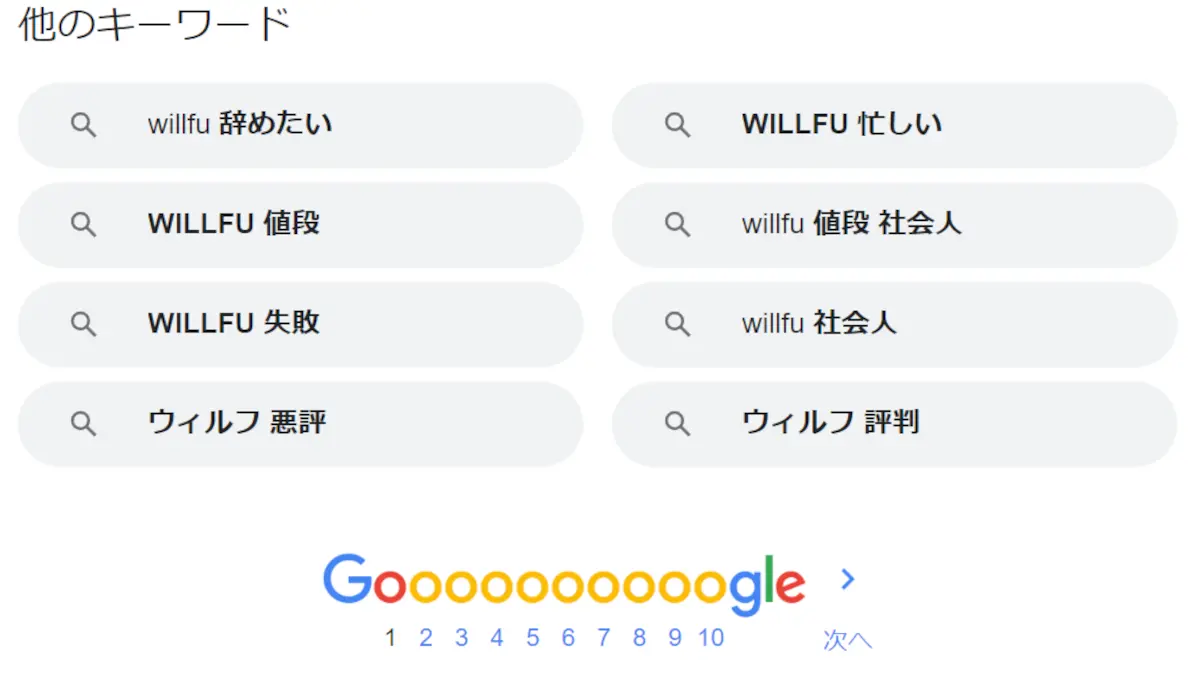
Task: Tap the 次へ next page link
Action: (848, 640)
